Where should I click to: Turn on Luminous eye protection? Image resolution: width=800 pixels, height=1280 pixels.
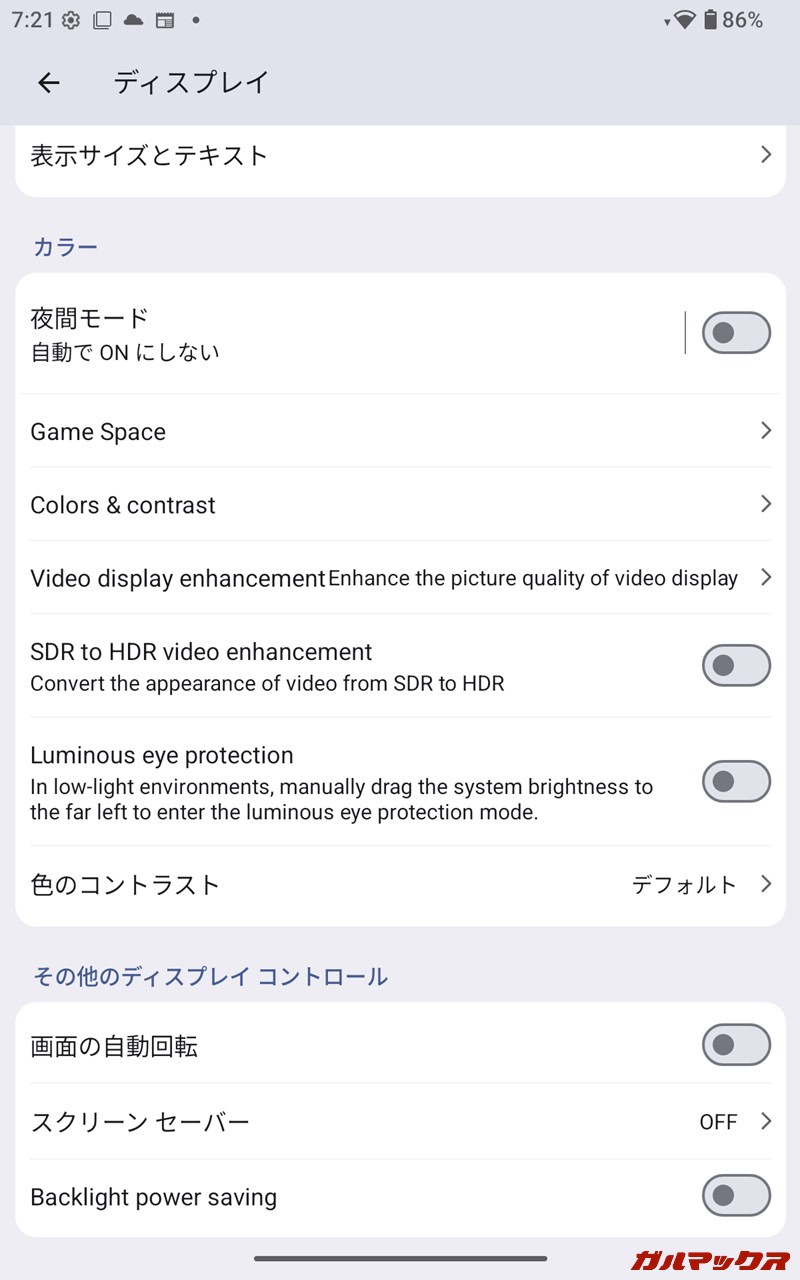(x=736, y=782)
